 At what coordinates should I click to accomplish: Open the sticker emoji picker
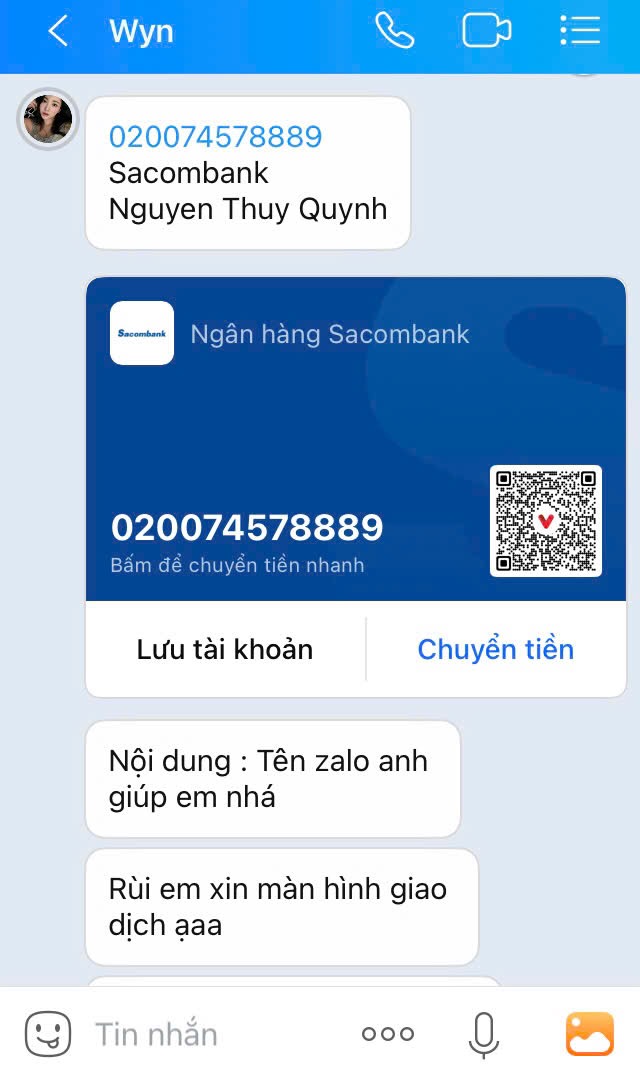coord(48,1033)
